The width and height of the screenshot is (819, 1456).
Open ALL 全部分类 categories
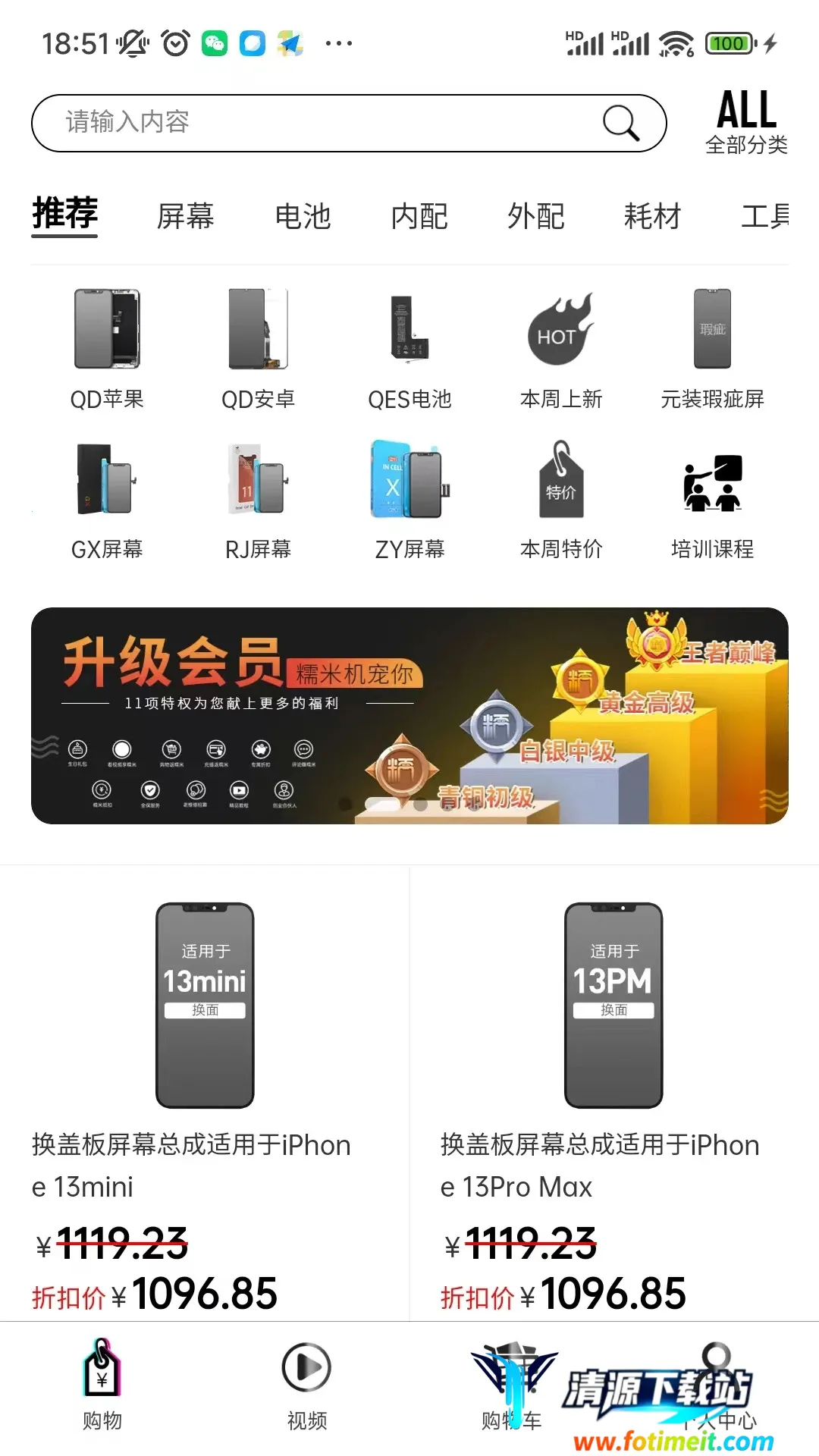tap(746, 121)
